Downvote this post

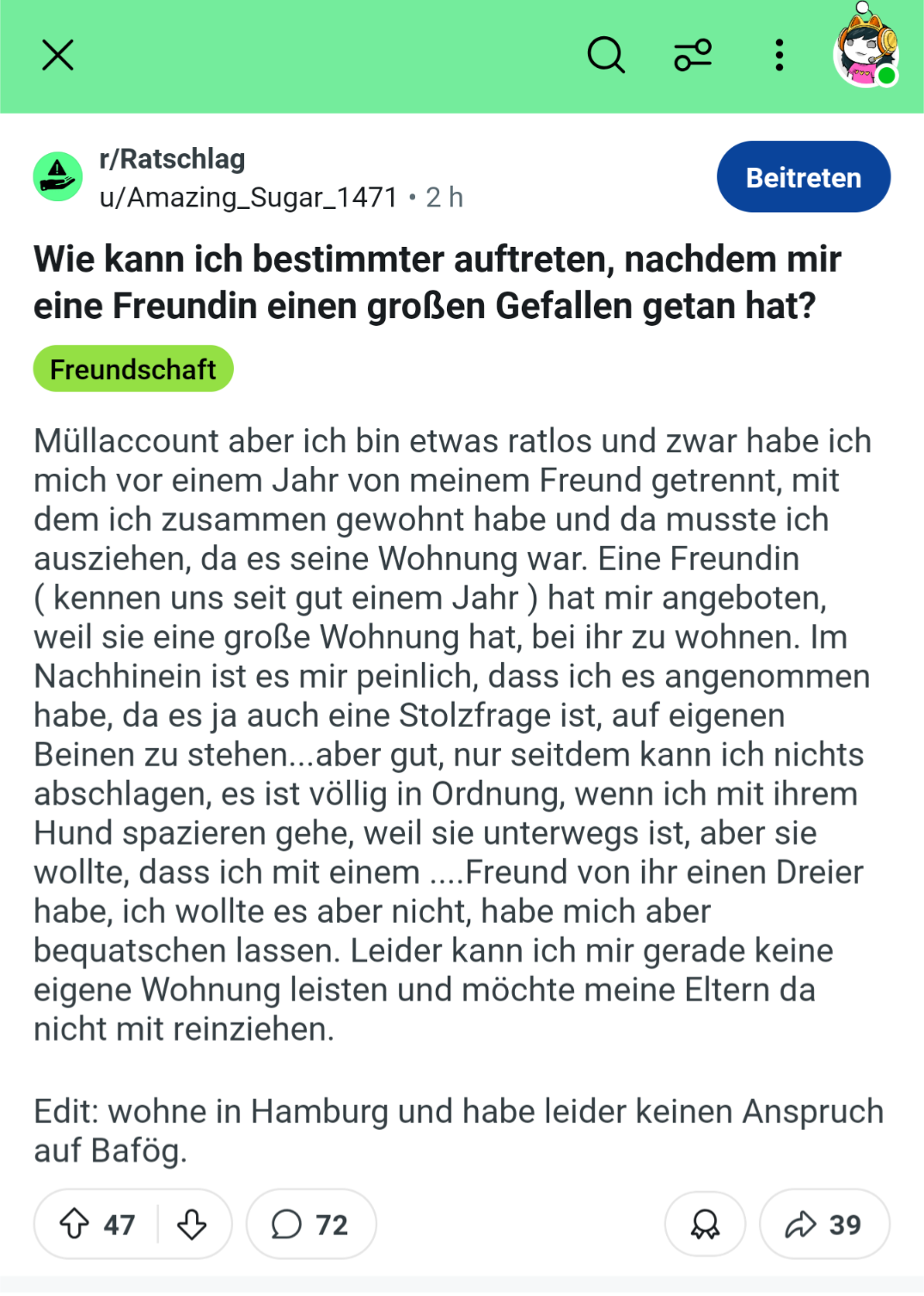click(x=192, y=1224)
